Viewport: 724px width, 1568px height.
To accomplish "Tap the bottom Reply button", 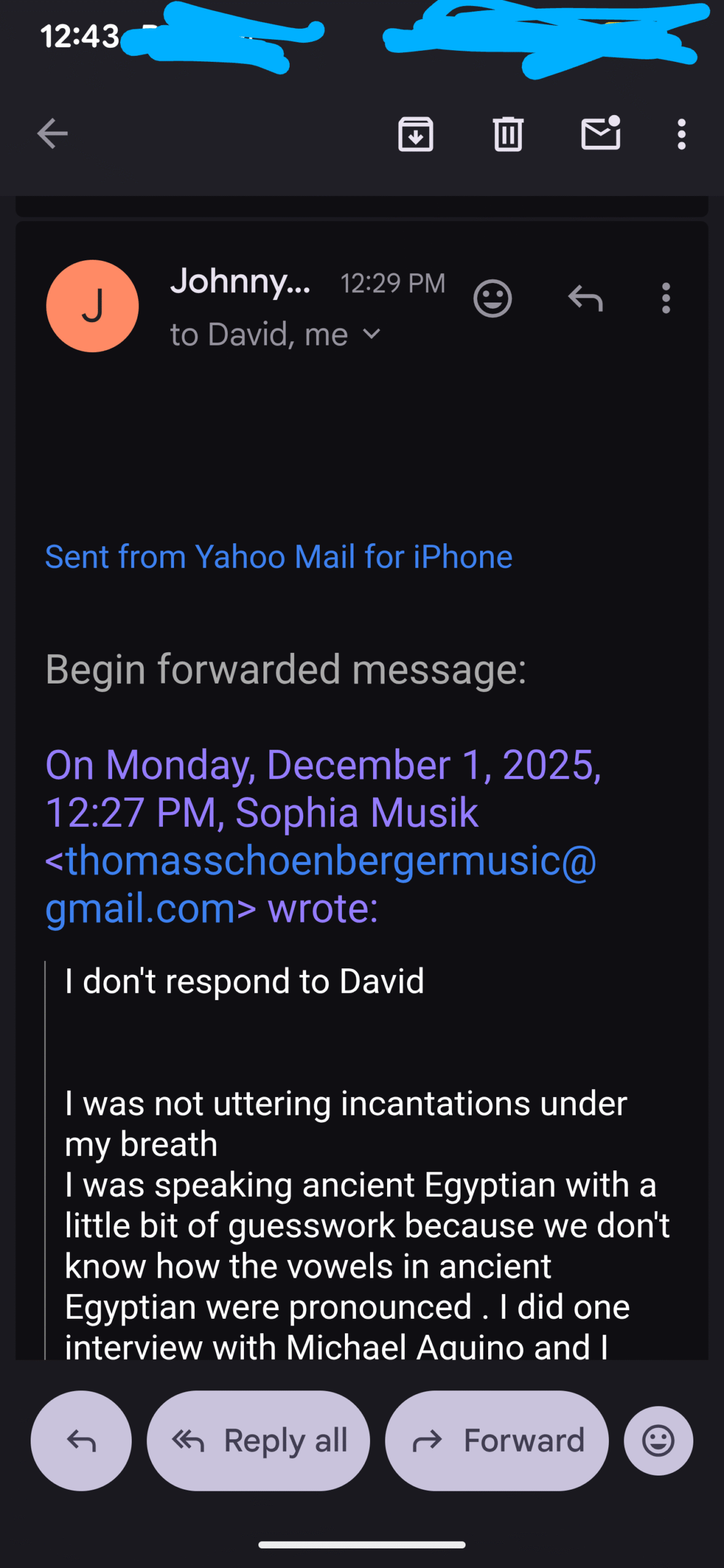I will (81, 1441).
